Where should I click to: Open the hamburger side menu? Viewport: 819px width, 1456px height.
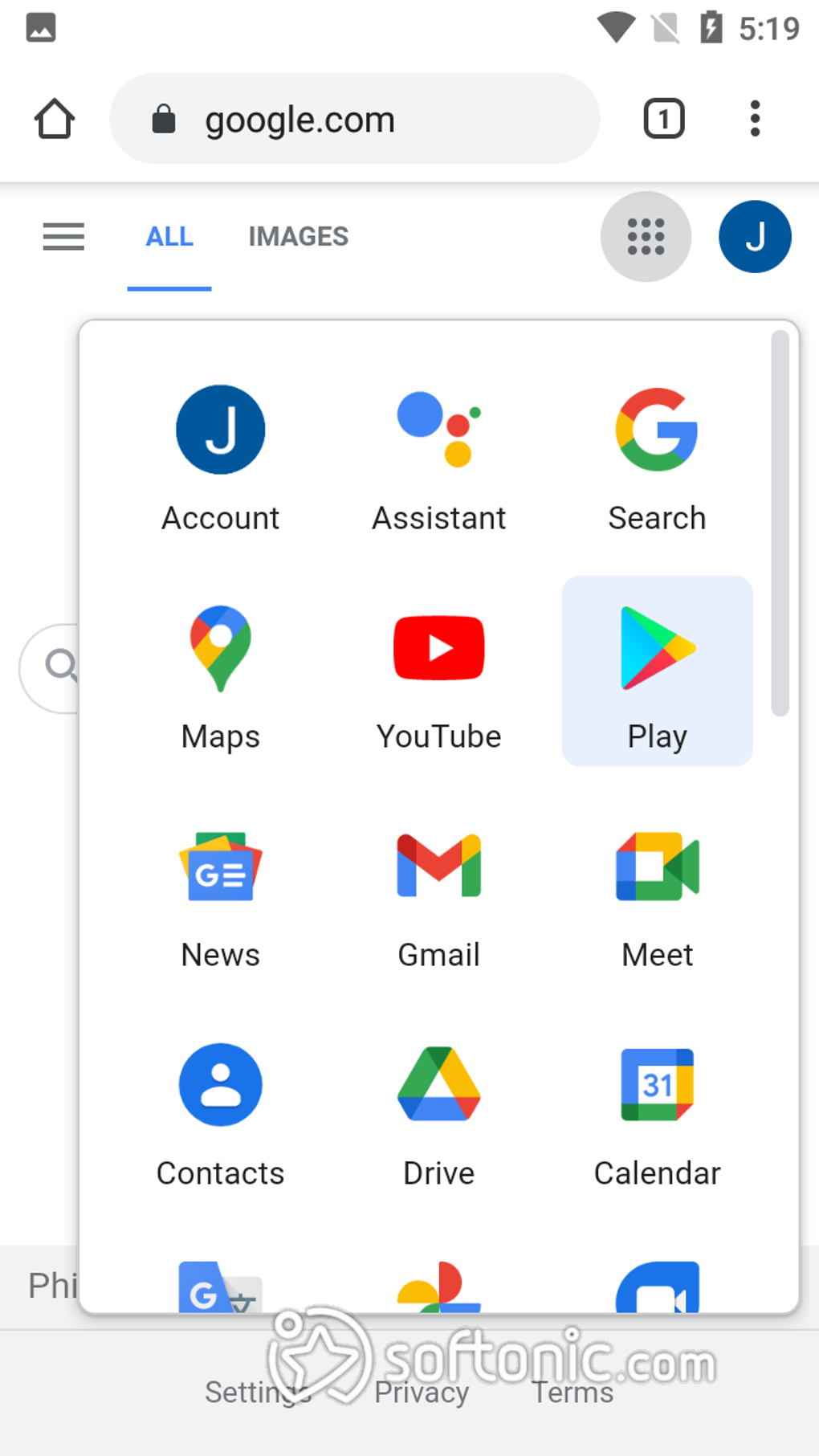[63, 237]
